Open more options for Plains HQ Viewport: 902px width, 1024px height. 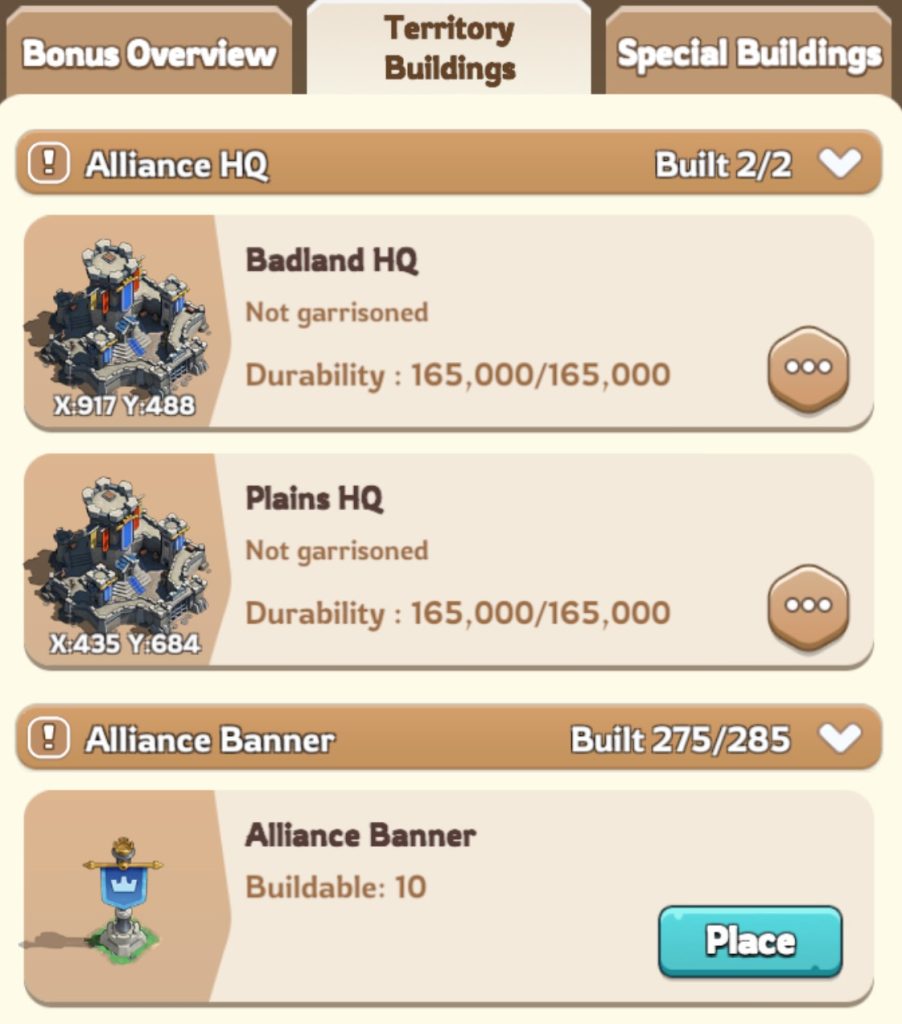tap(808, 606)
